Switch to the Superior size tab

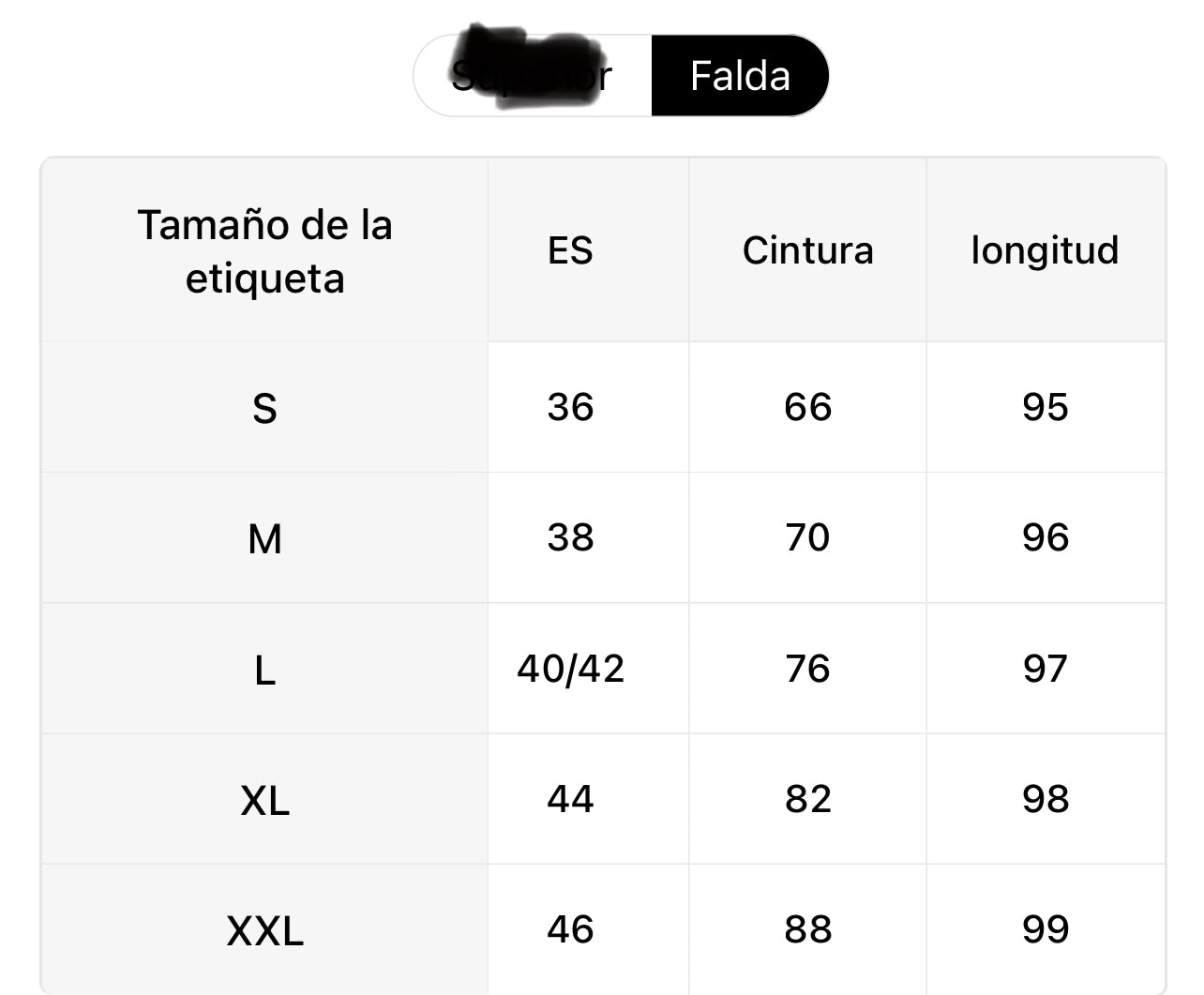pos(533,76)
